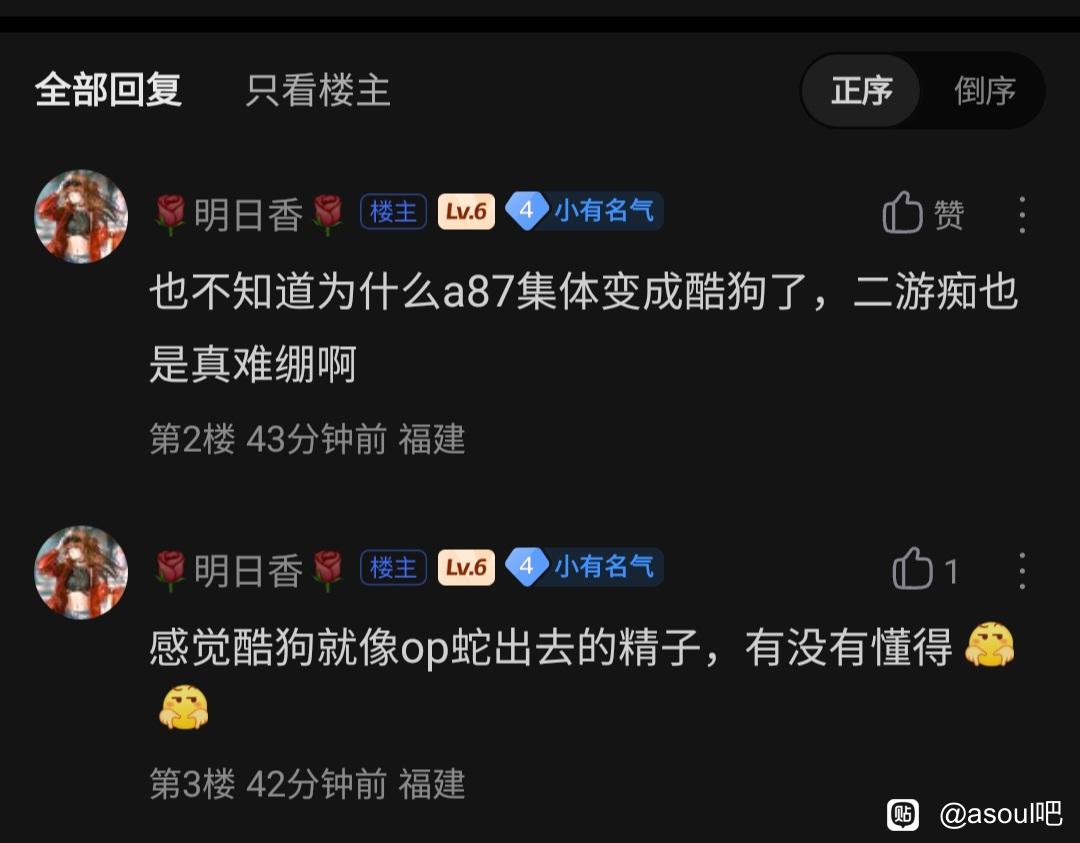Image resolution: width=1080 pixels, height=843 pixels.
Task: Tap the 明日香 username in the 第2楼 reply
Action: coord(249,214)
